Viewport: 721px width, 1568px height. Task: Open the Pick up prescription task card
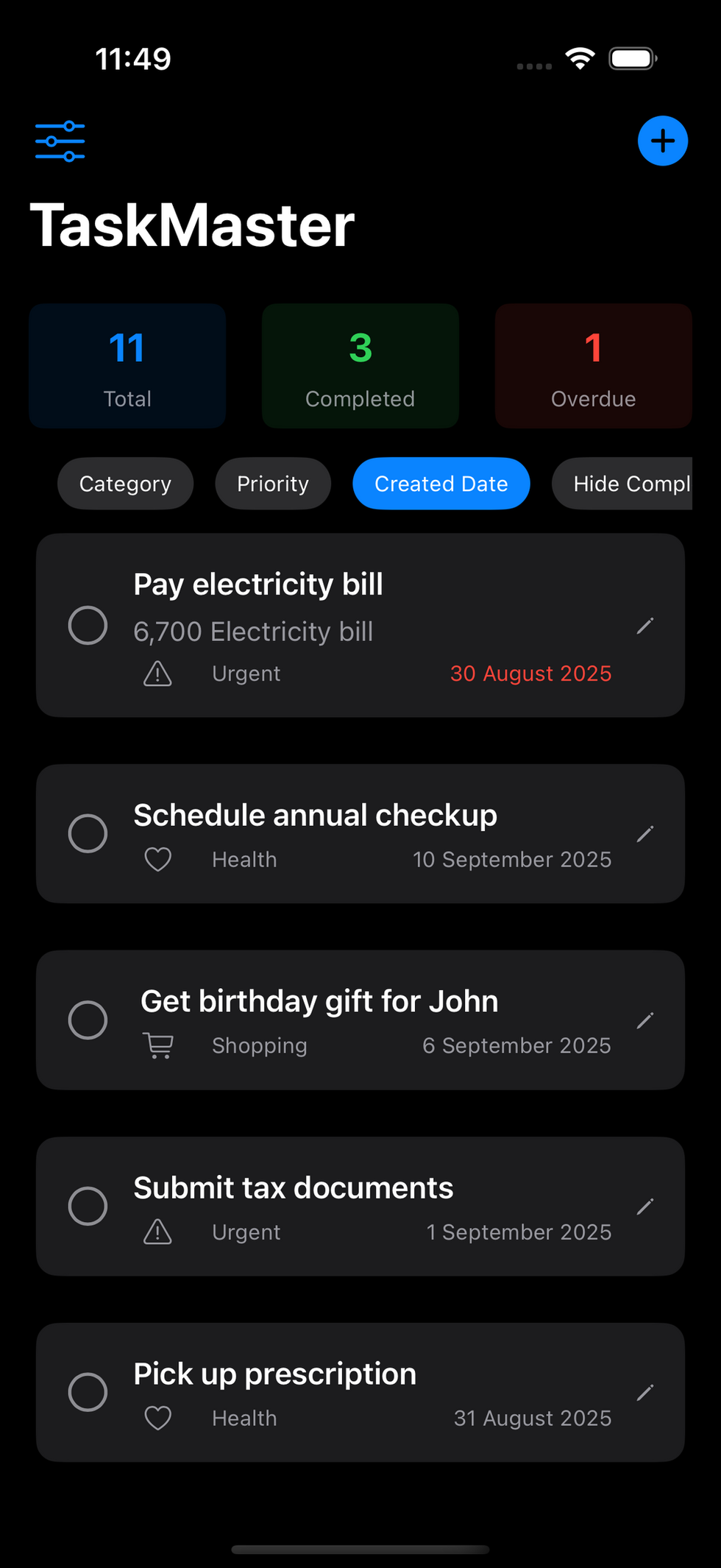360,1391
